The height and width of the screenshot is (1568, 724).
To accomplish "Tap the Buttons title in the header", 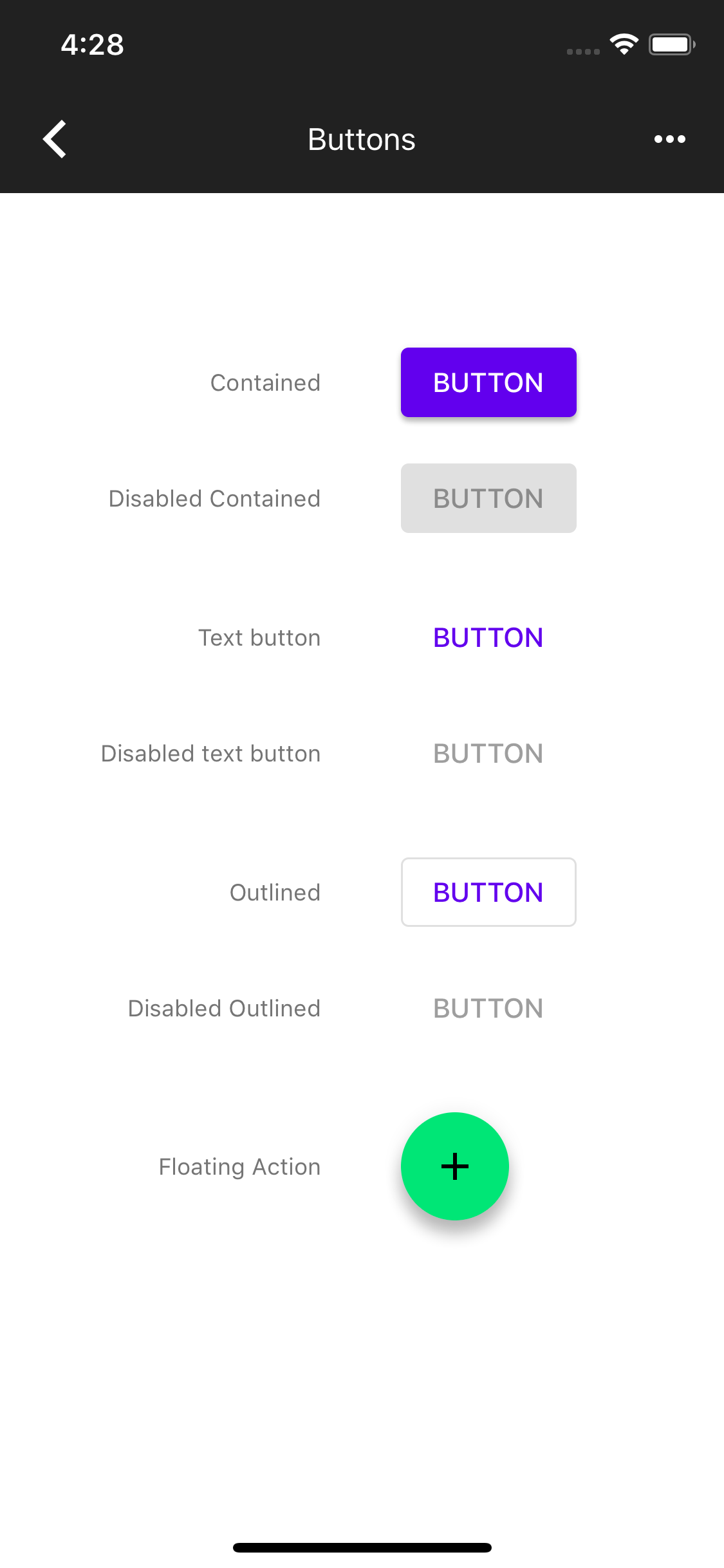I will [362, 138].
